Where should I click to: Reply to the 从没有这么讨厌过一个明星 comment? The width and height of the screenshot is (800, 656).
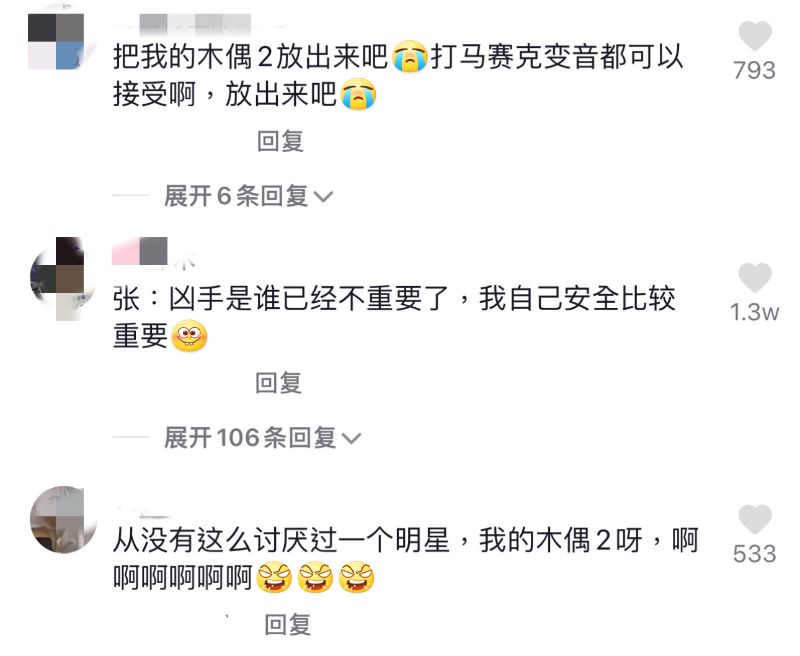pyautogui.click(x=287, y=626)
